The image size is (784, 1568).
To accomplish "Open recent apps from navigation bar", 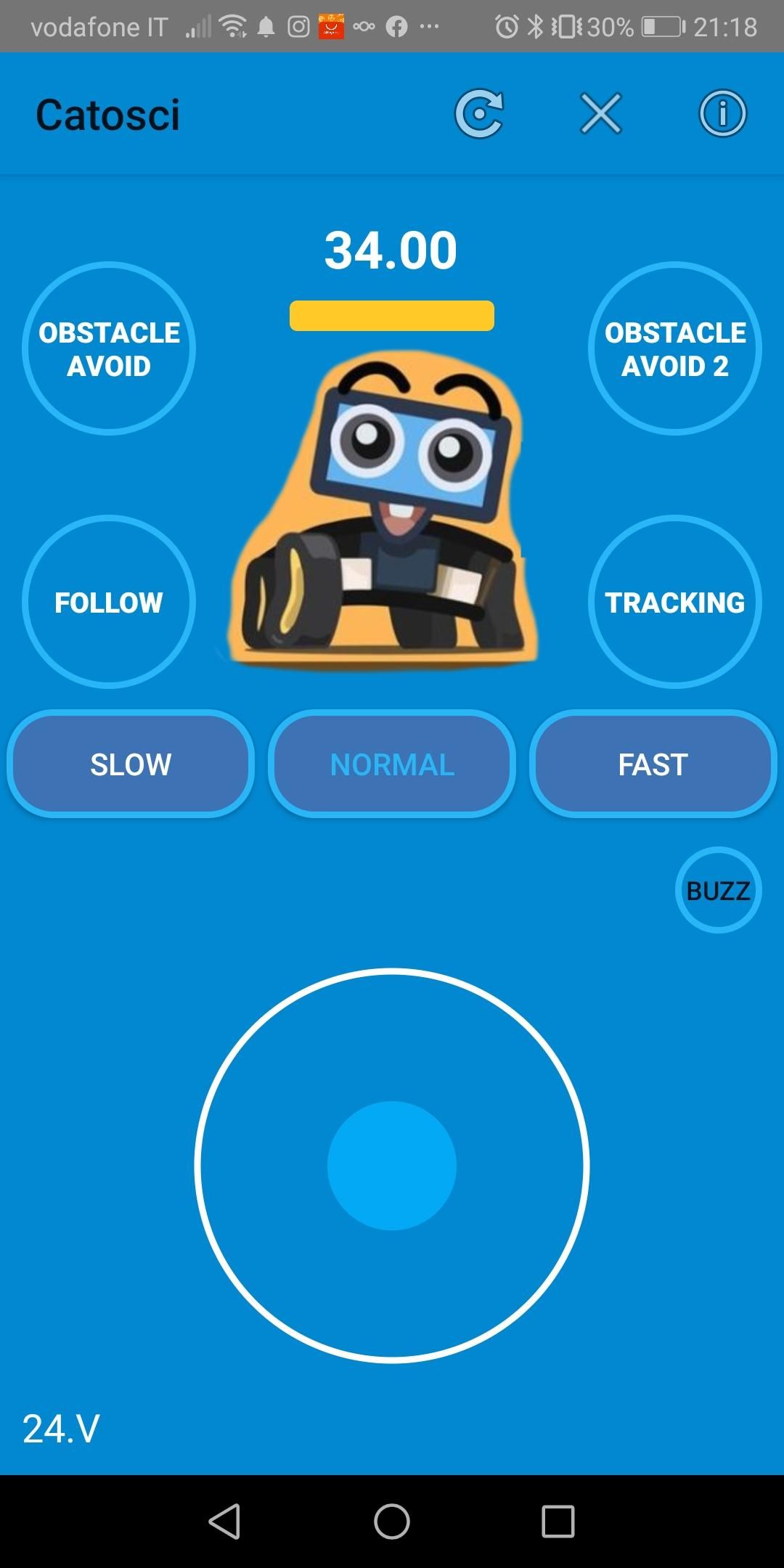I will pos(558,1521).
